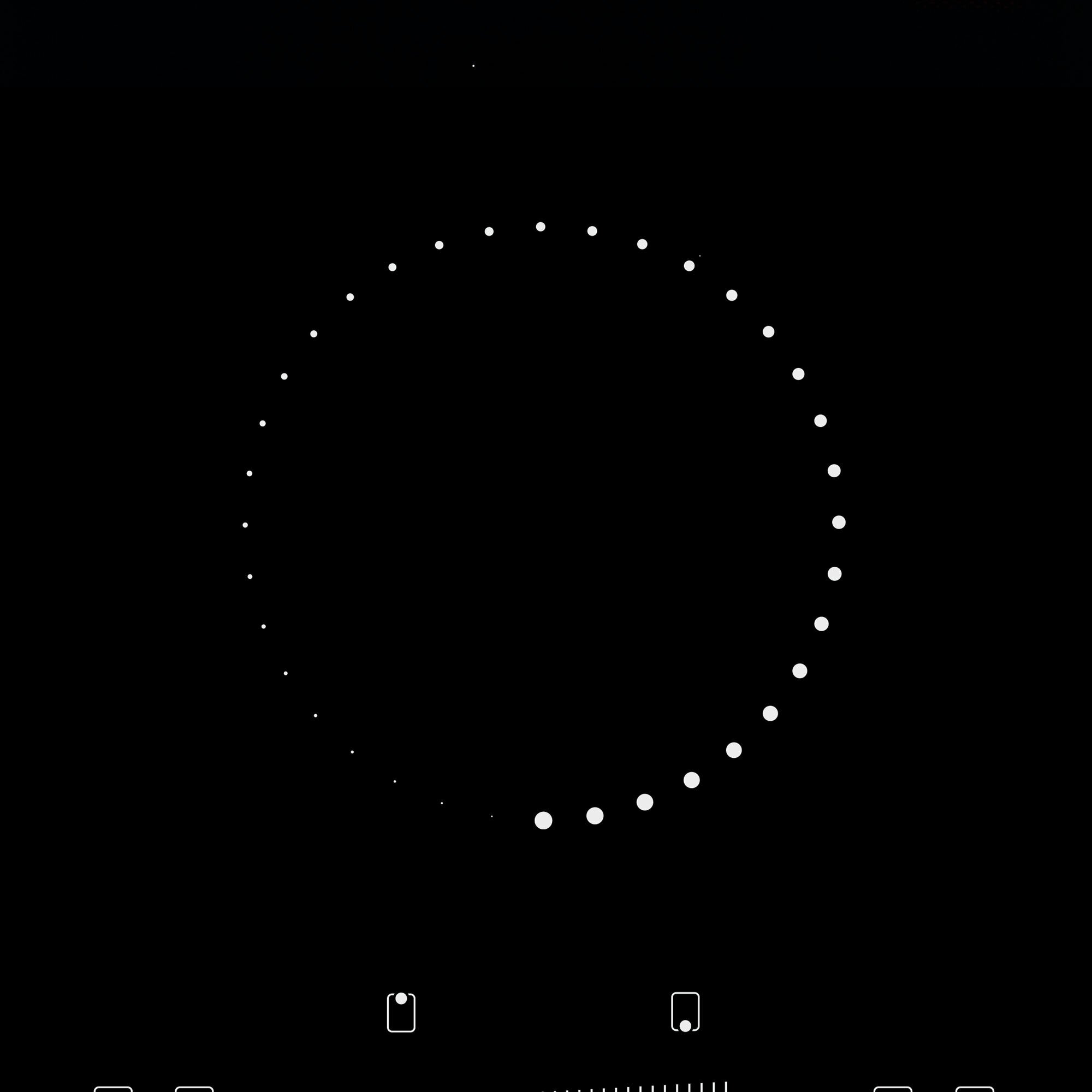Tap the rectangle icon with dot on top
The width and height of the screenshot is (1092, 1092).
pyautogui.click(x=401, y=1012)
